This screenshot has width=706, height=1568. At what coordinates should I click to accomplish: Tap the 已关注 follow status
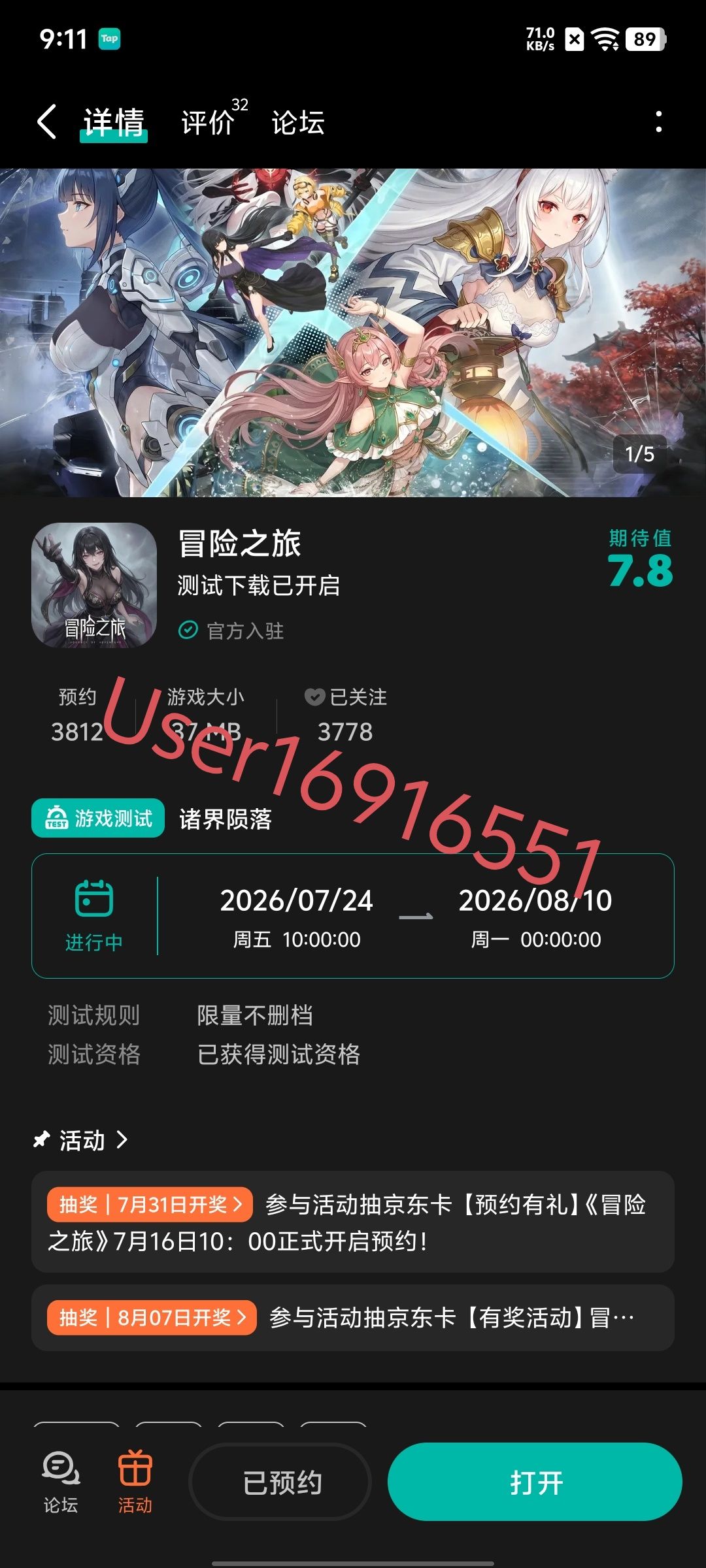pyautogui.click(x=345, y=715)
